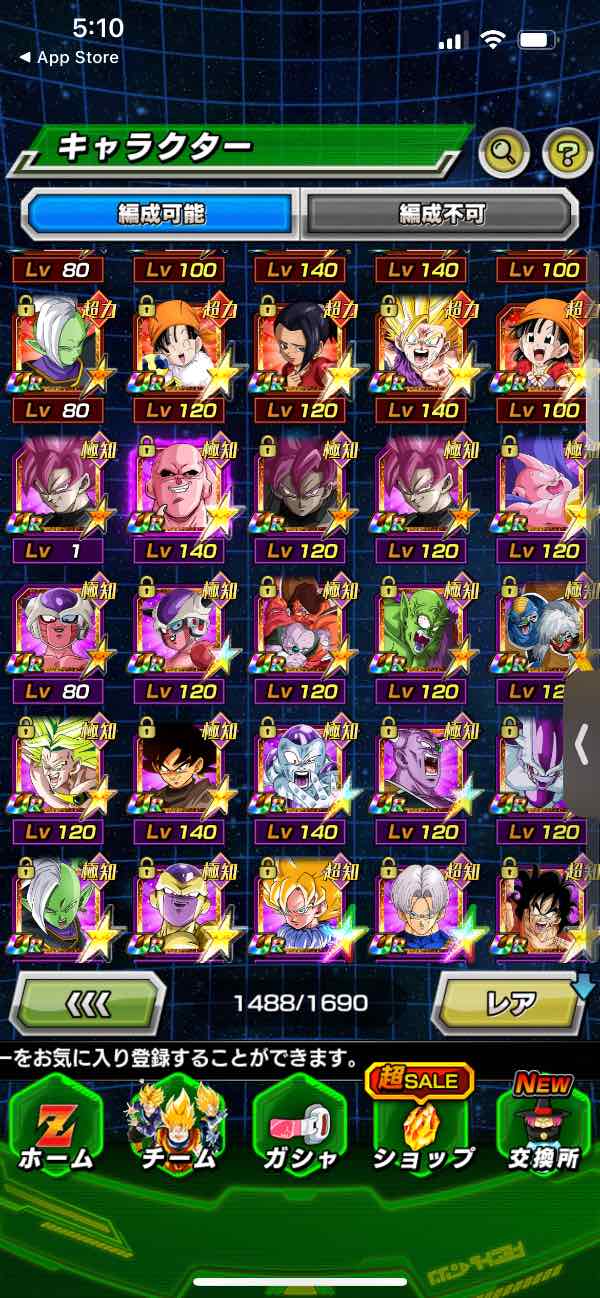Image resolution: width=600 pixels, height=1298 pixels.
Task: Select the 編成可能 tab
Action: tap(160, 214)
